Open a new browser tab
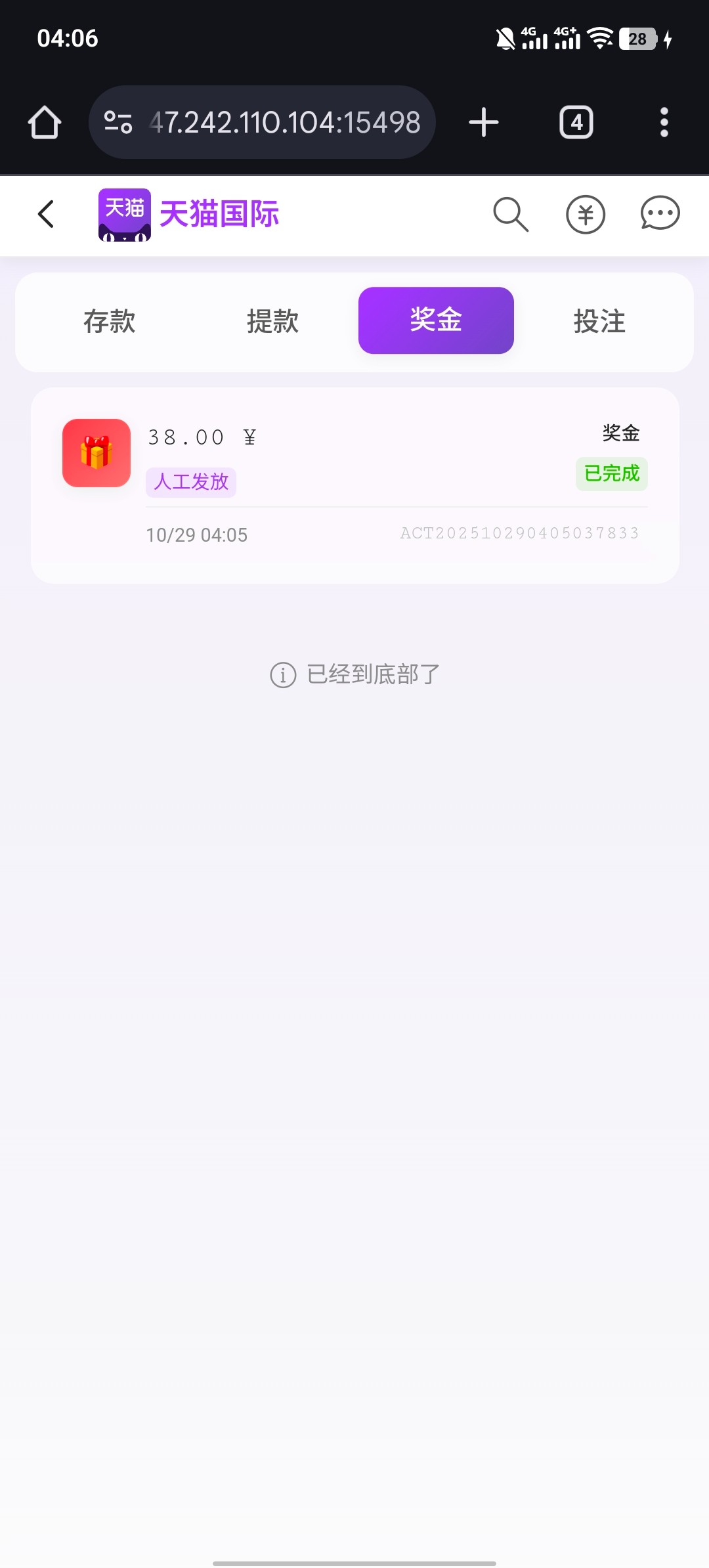The height and width of the screenshot is (1568, 709). pos(484,123)
